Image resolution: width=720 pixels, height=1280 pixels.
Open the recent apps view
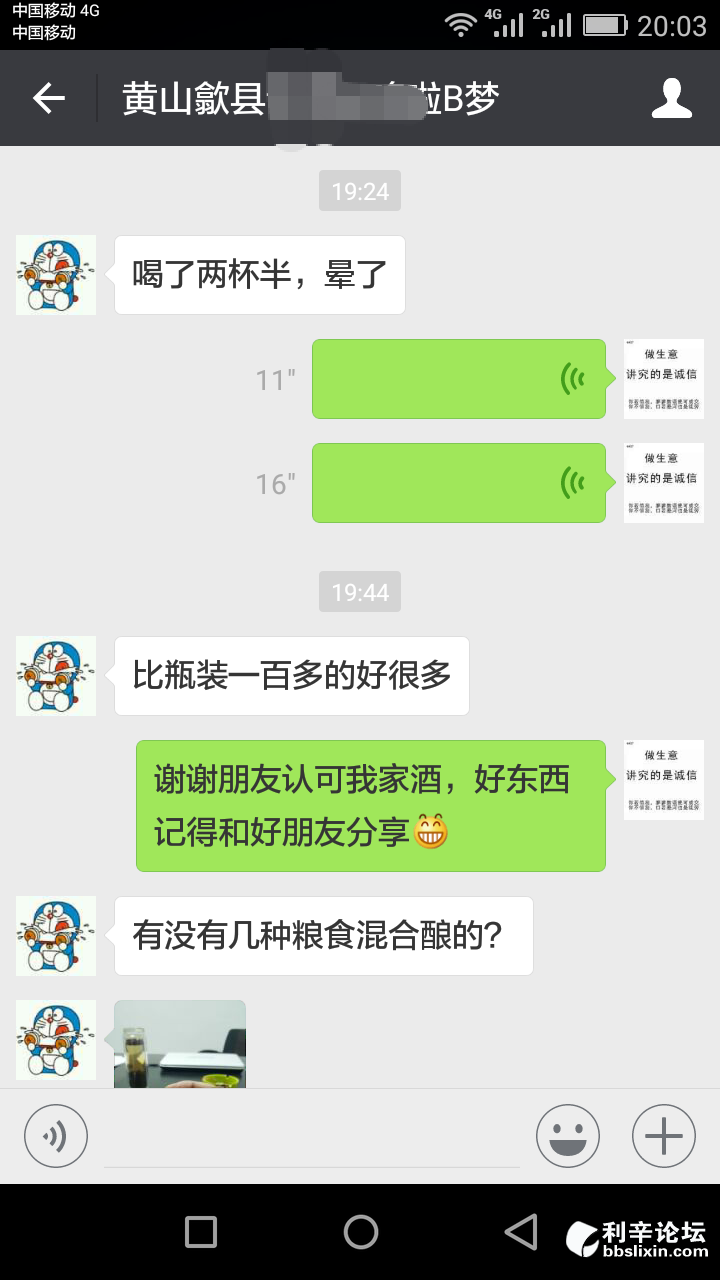201,1232
